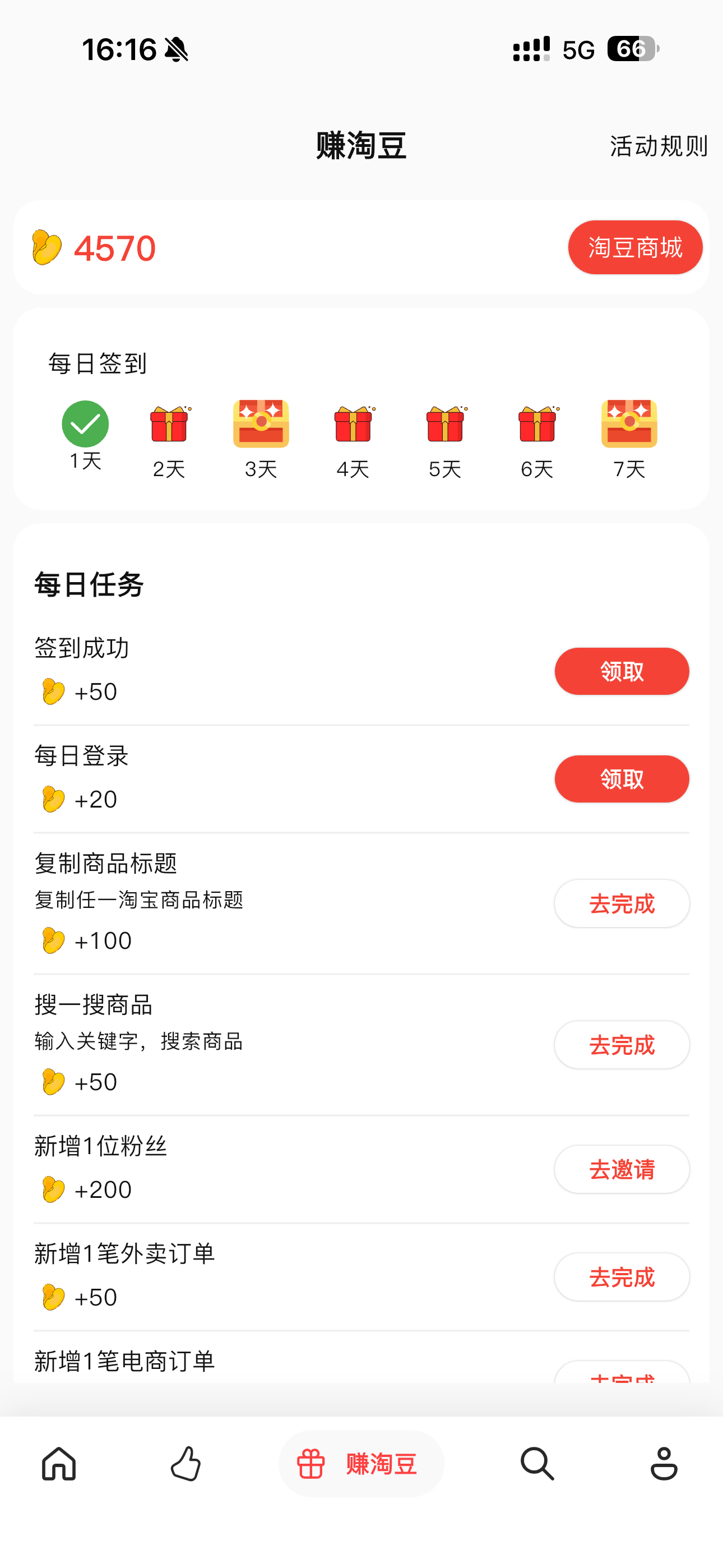Claim the 每日登录 +20 reward

pos(622,779)
